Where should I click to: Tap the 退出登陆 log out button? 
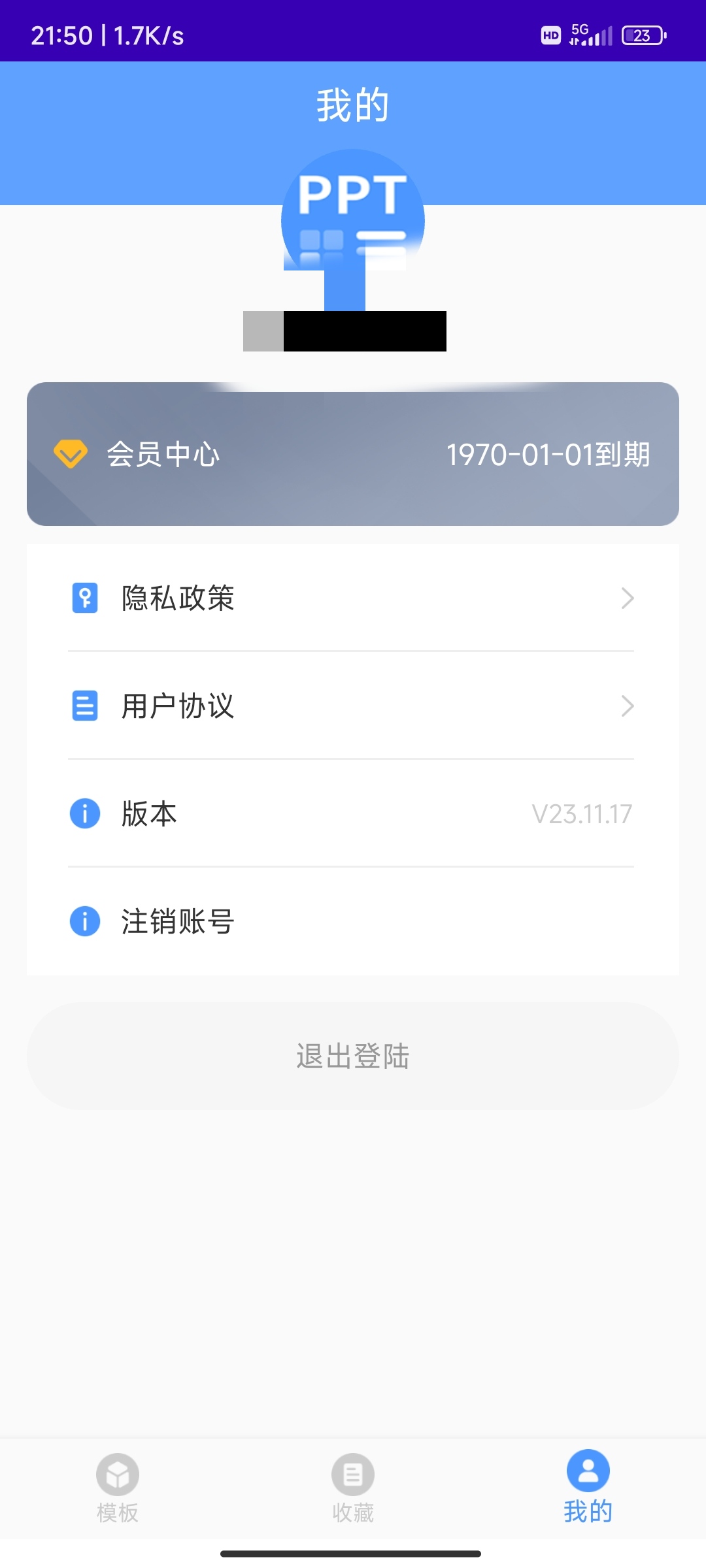pyautogui.click(x=352, y=1056)
